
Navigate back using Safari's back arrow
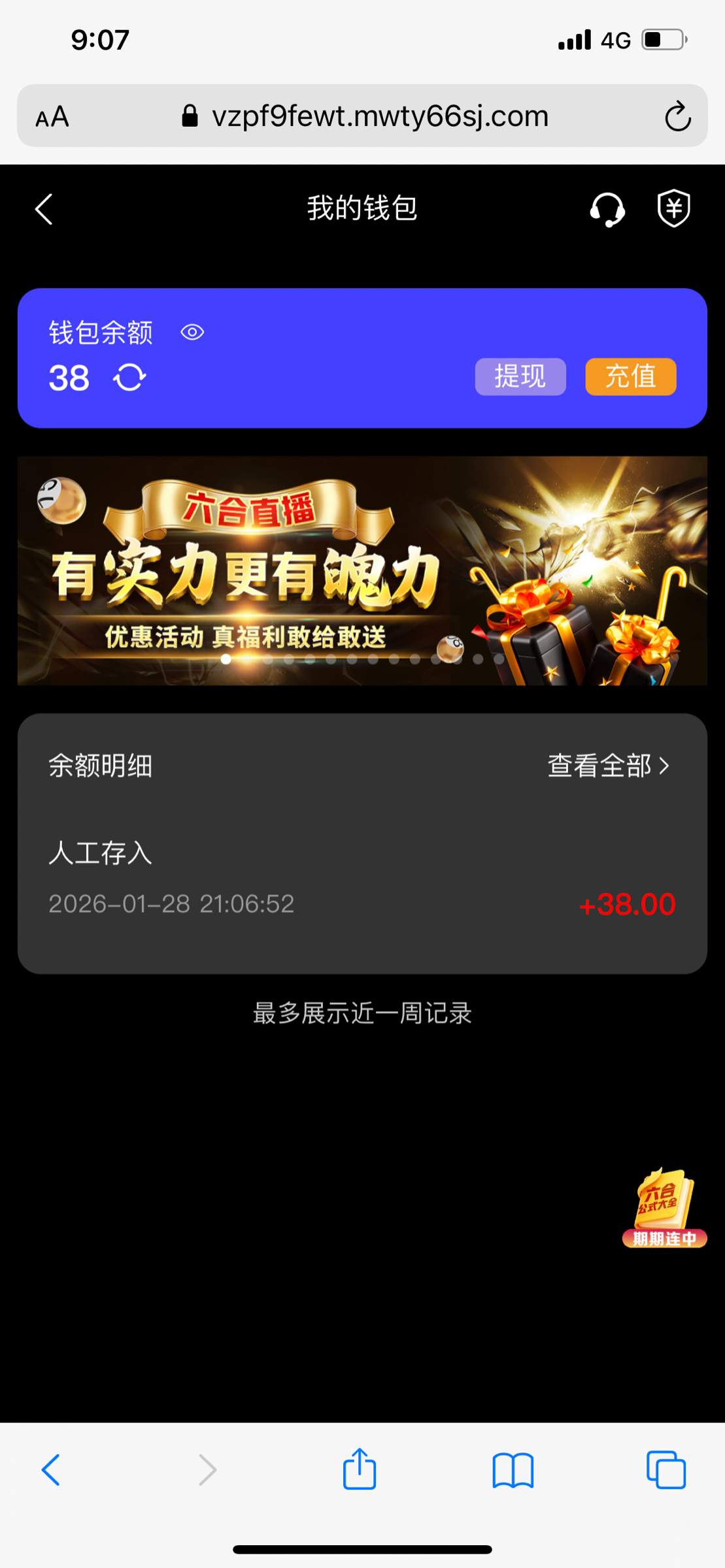coord(51,1470)
